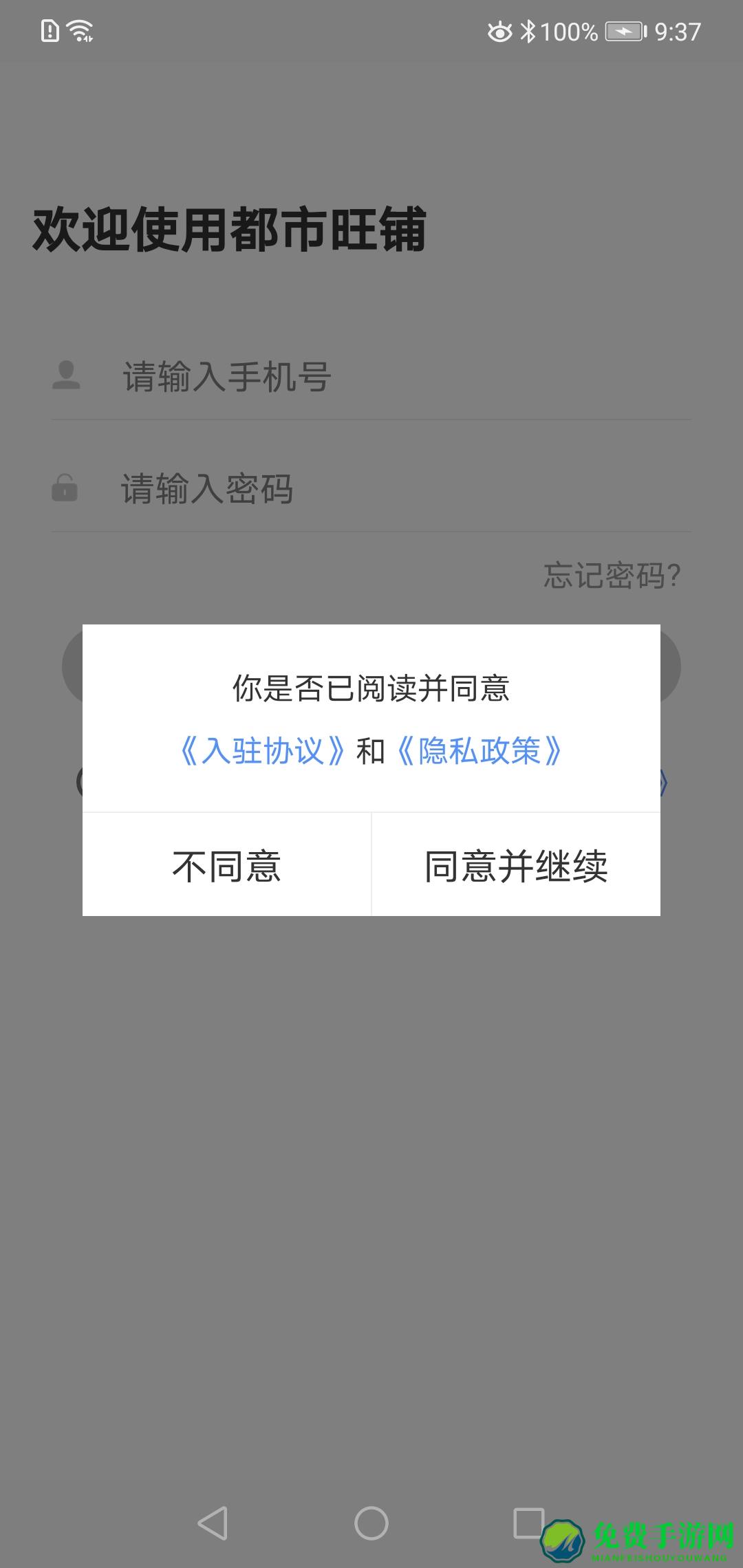Image resolution: width=743 pixels, height=1568 pixels.
Task: Click the charging battery icon
Action: click(623, 31)
